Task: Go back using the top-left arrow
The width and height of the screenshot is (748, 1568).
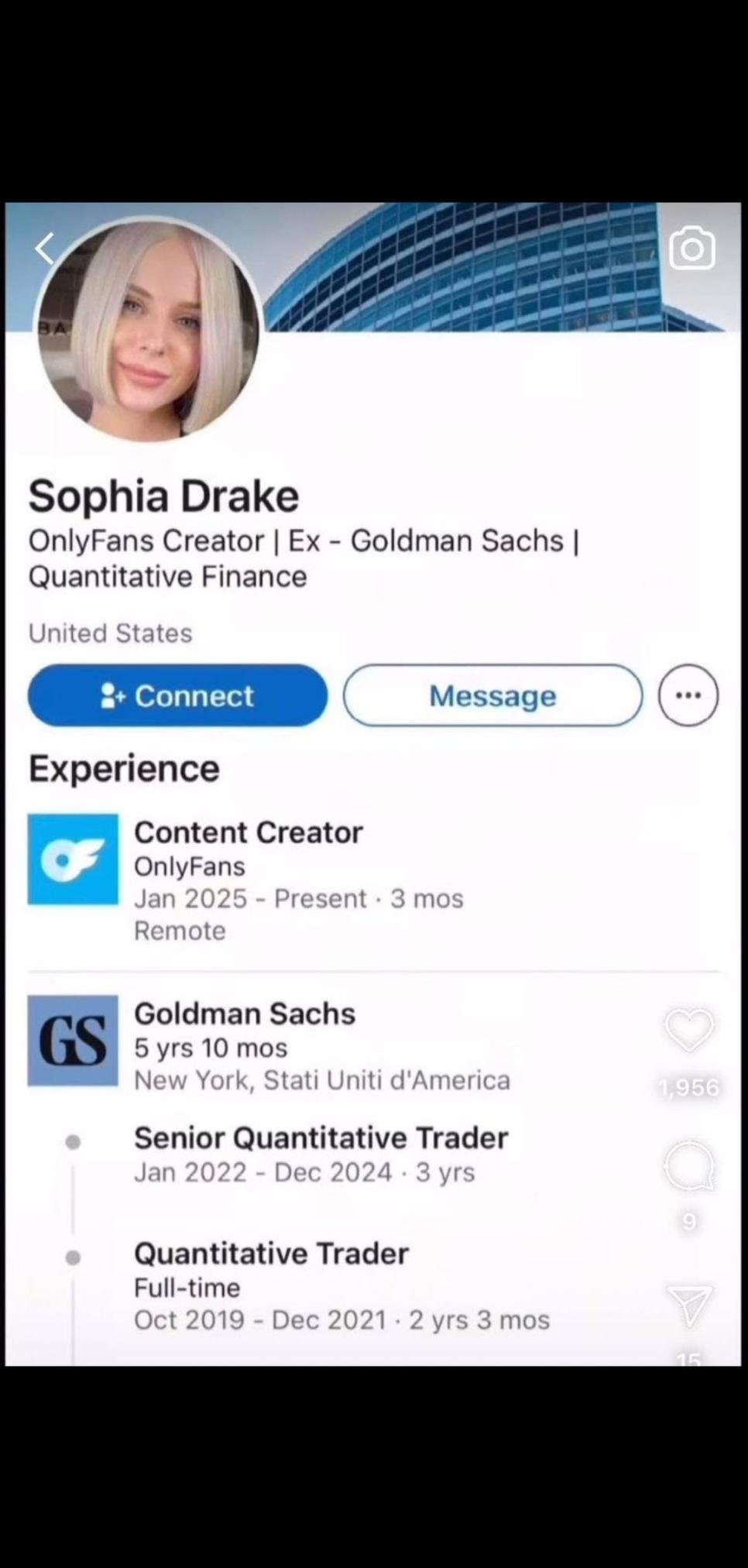Action: pos(45,249)
